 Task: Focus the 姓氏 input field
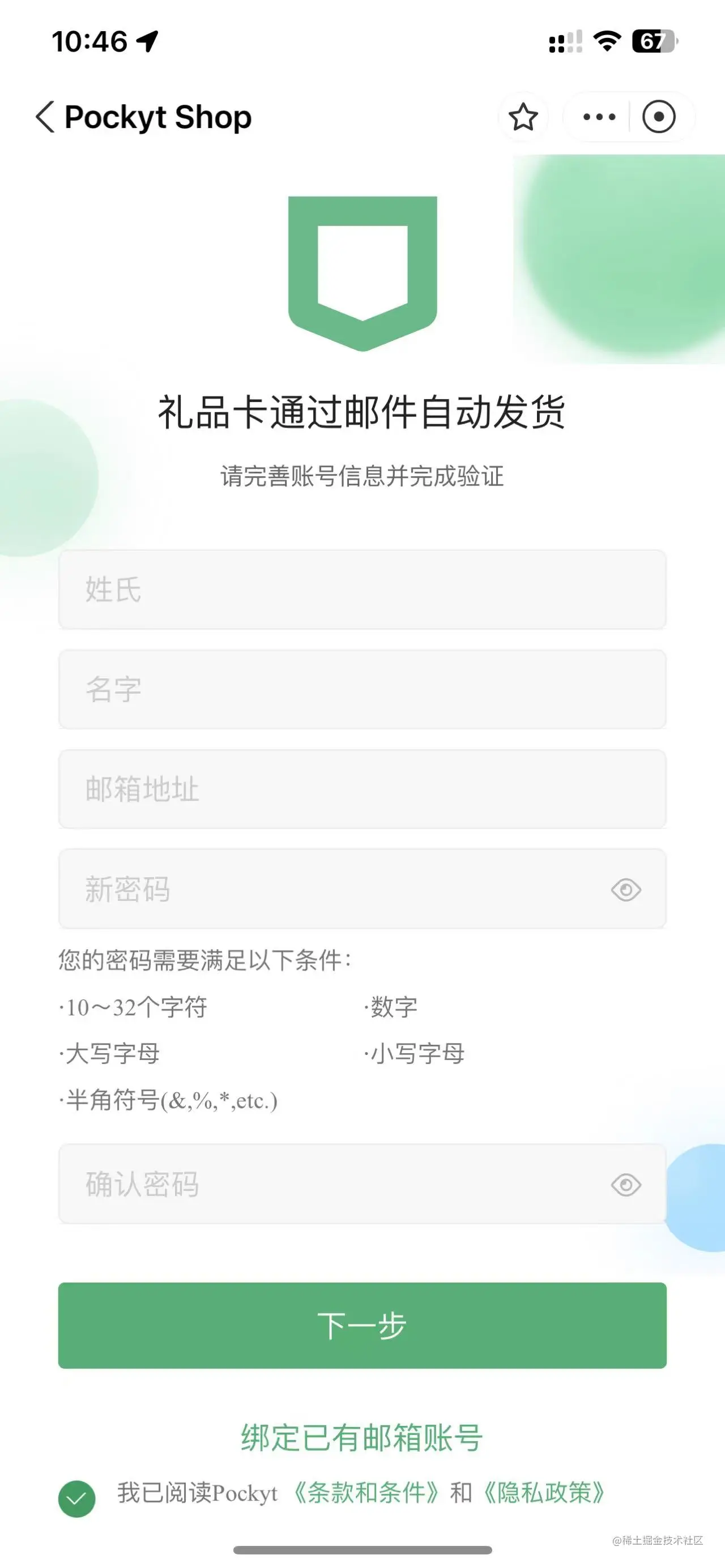[362, 589]
